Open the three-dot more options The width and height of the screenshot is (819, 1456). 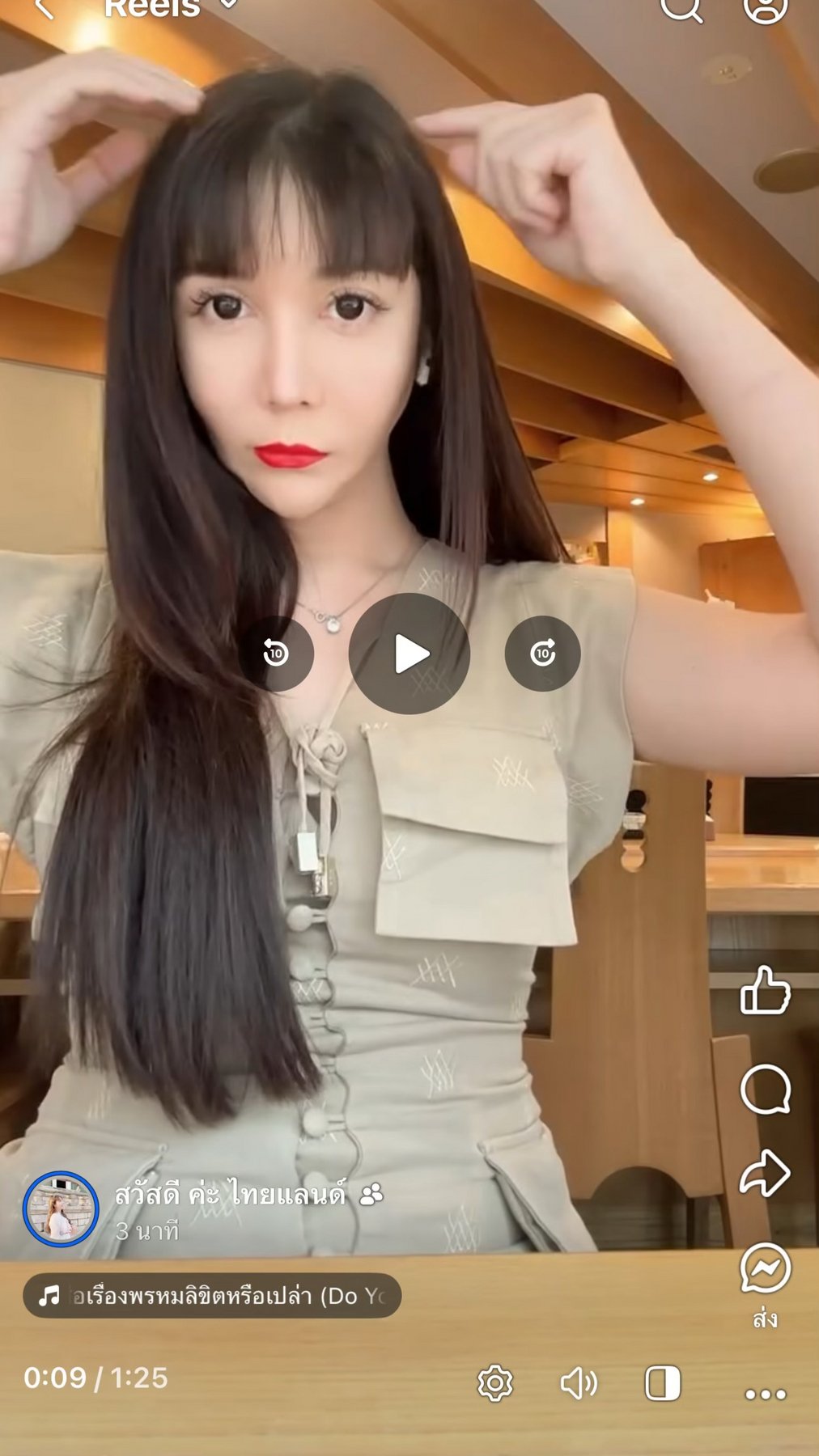(766, 1394)
